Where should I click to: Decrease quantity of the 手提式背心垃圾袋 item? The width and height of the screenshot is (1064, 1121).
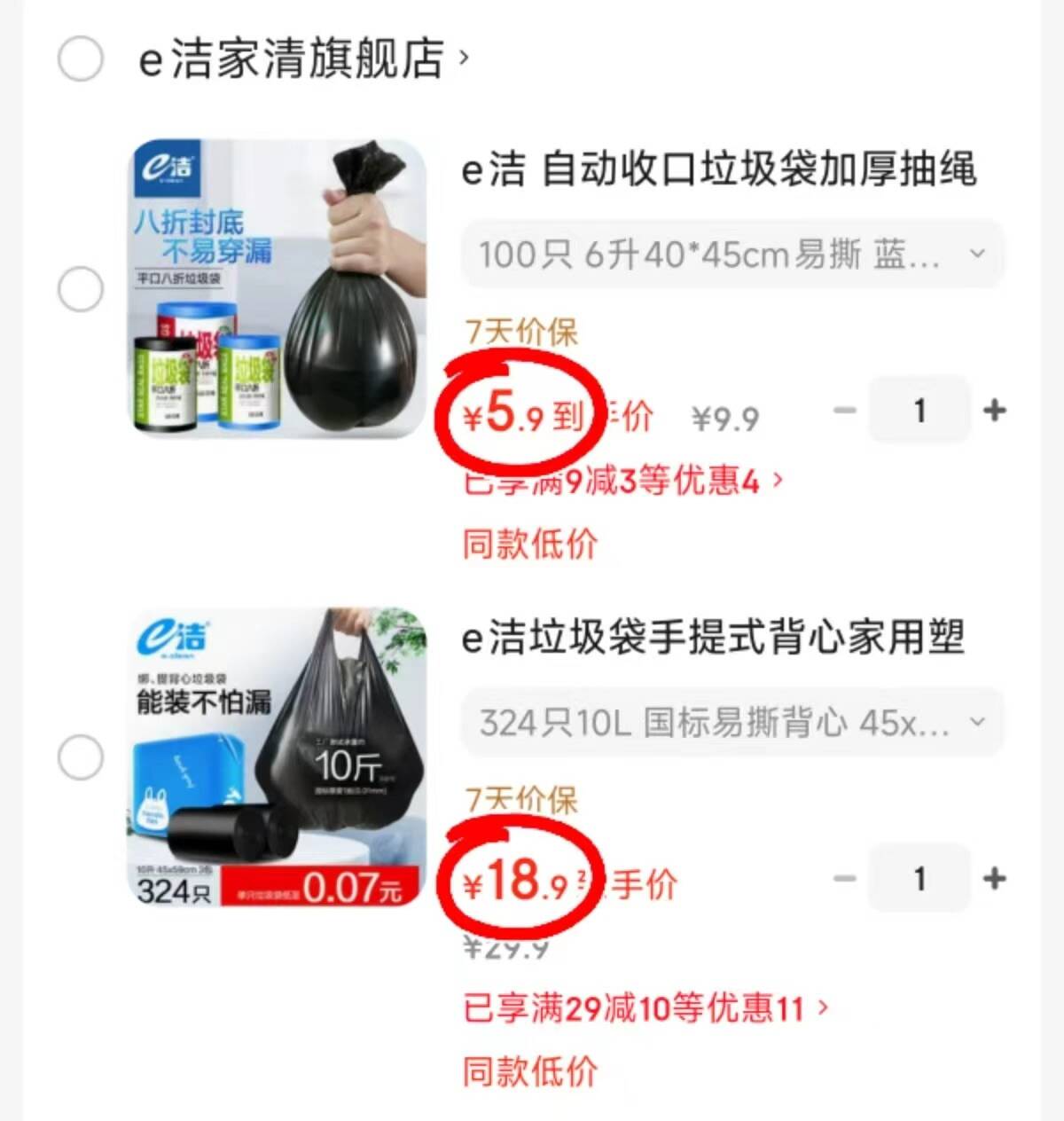pyautogui.click(x=845, y=879)
